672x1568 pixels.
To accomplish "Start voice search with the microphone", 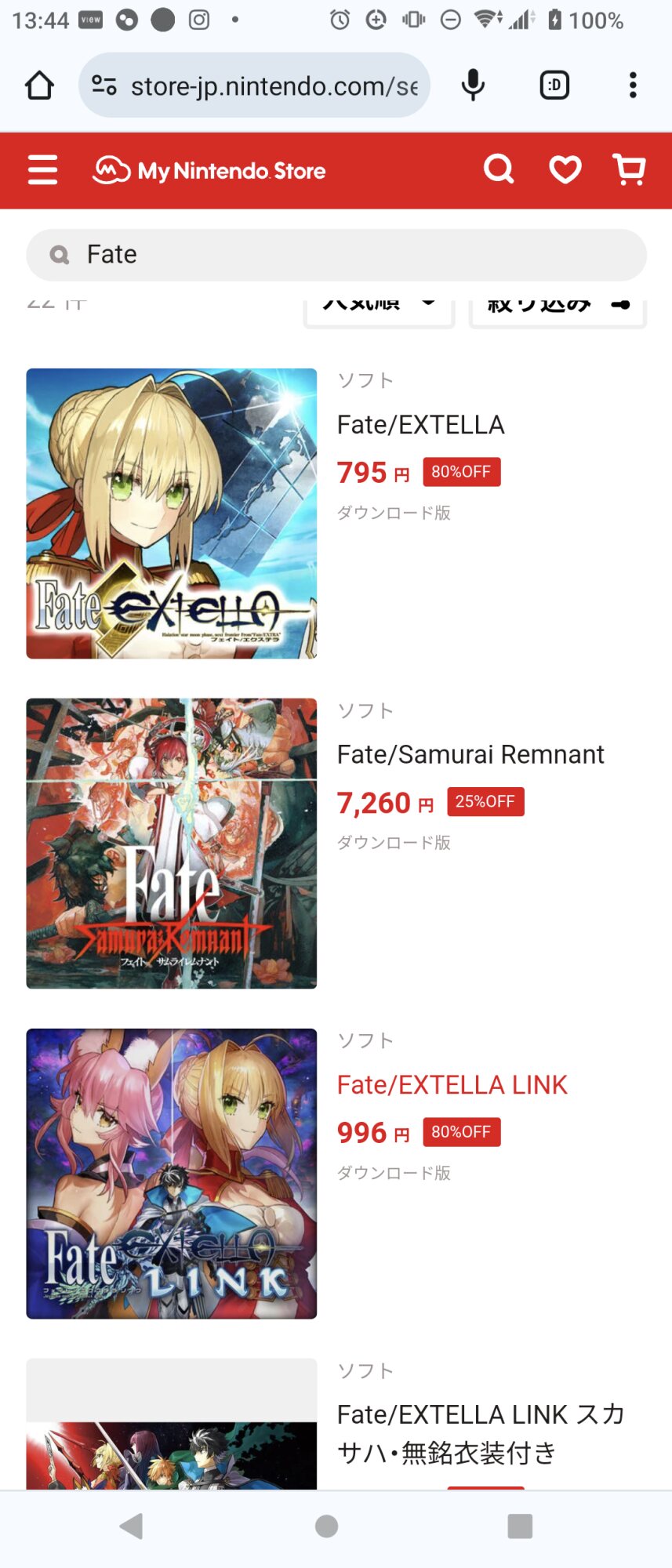I will (473, 85).
